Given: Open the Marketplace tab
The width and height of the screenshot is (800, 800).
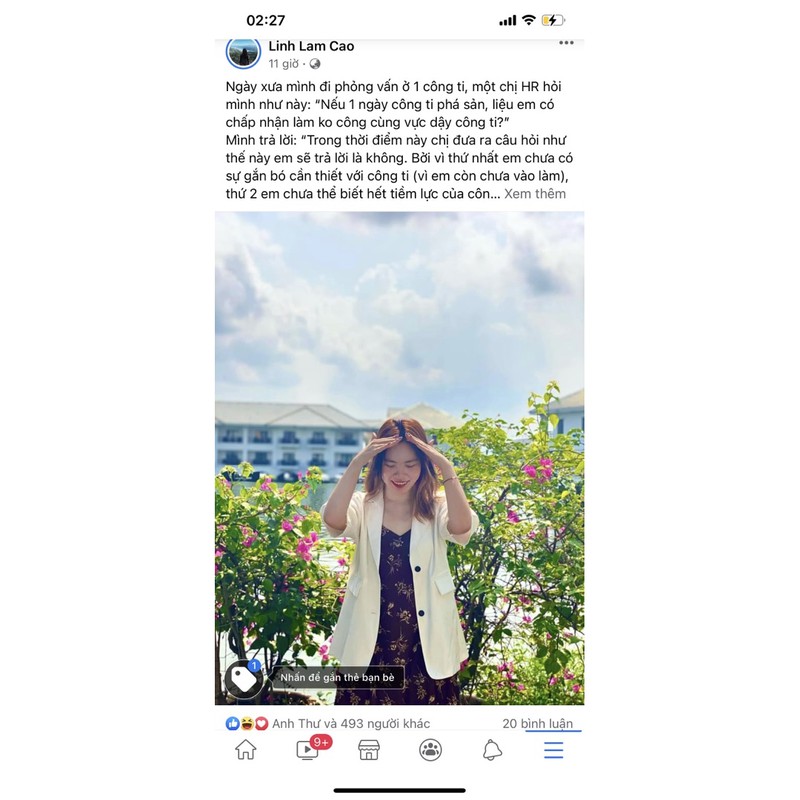Looking at the screenshot, I should [369, 751].
